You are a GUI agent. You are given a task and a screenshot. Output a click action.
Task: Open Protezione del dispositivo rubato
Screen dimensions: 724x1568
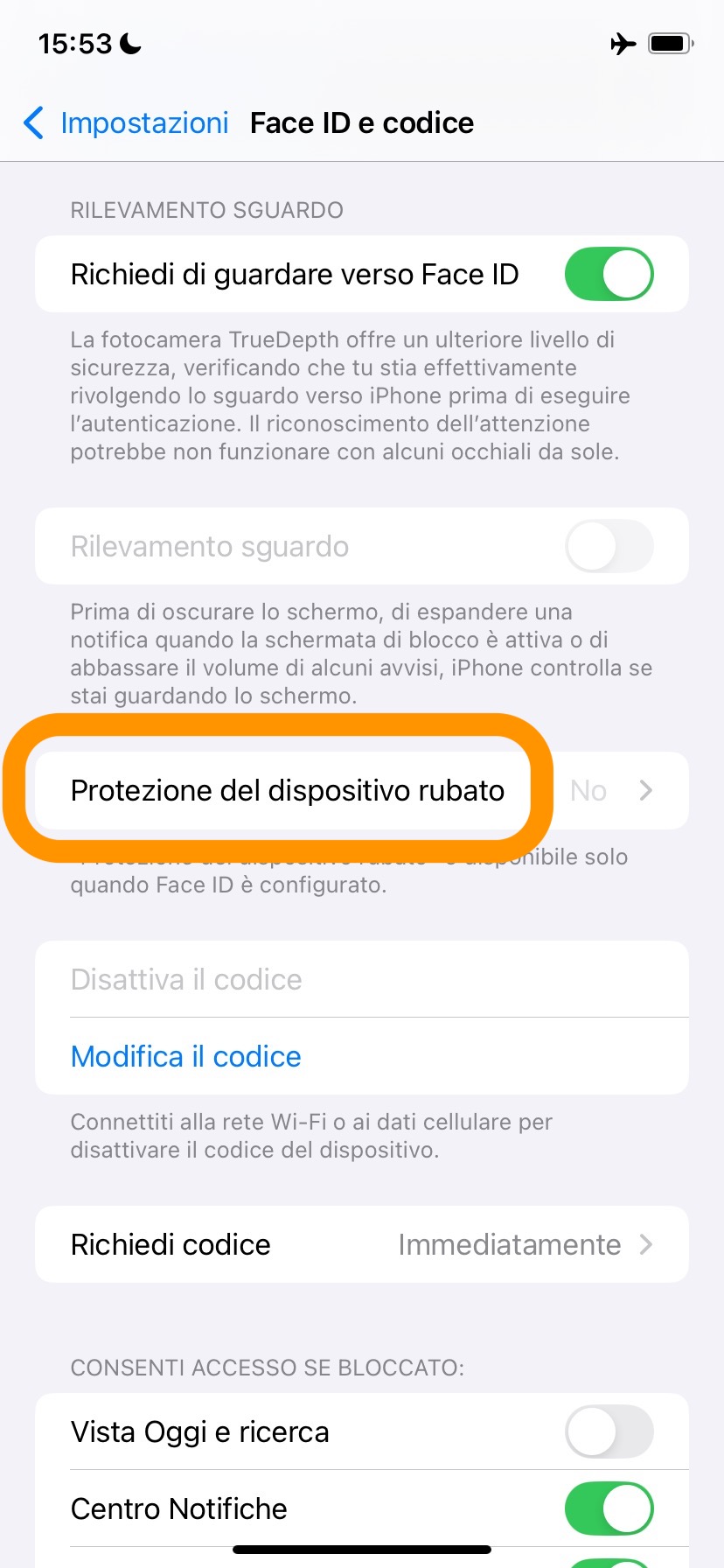coord(362,790)
